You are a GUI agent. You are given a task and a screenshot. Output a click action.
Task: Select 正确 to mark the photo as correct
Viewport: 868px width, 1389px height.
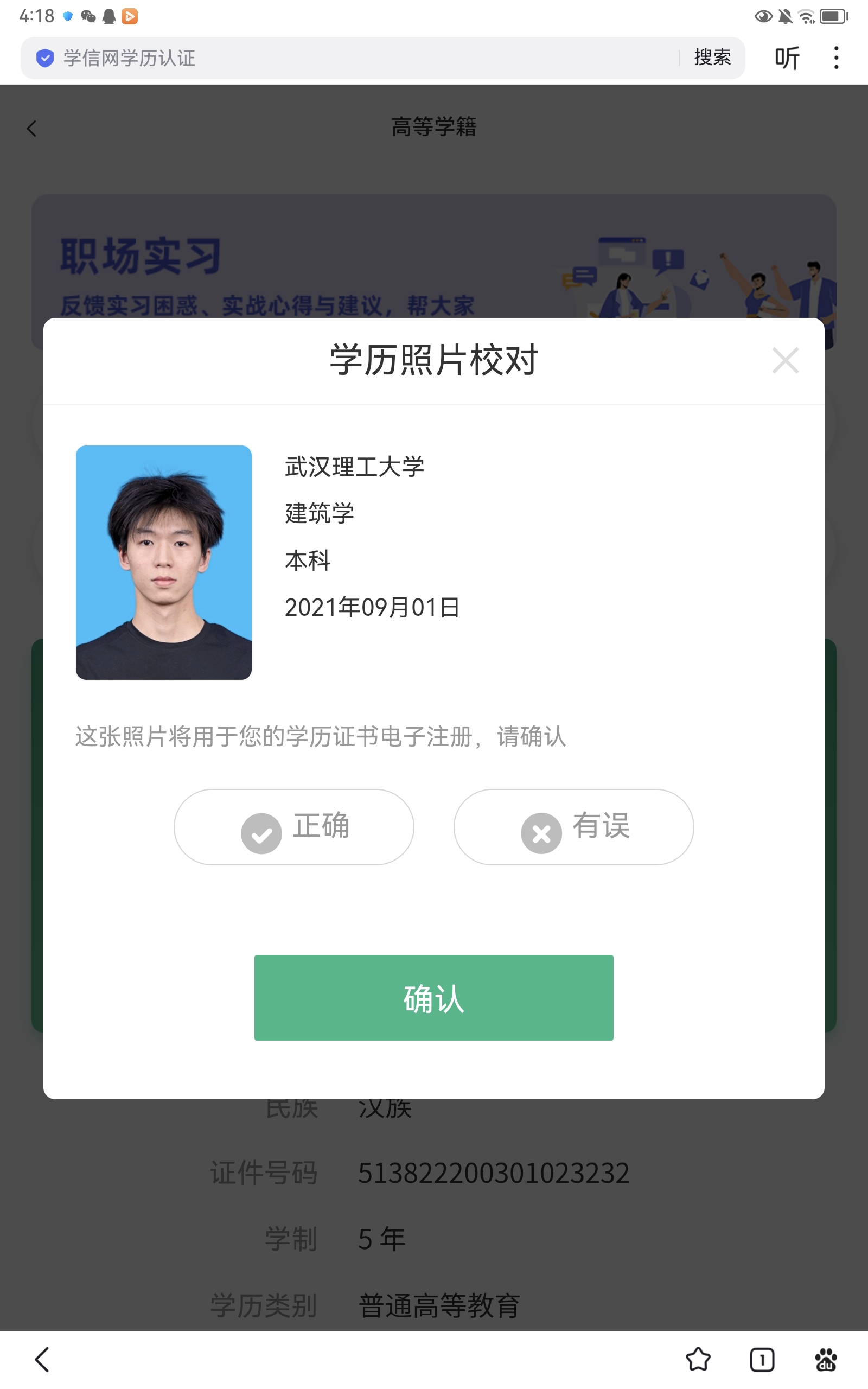[x=294, y=827]
